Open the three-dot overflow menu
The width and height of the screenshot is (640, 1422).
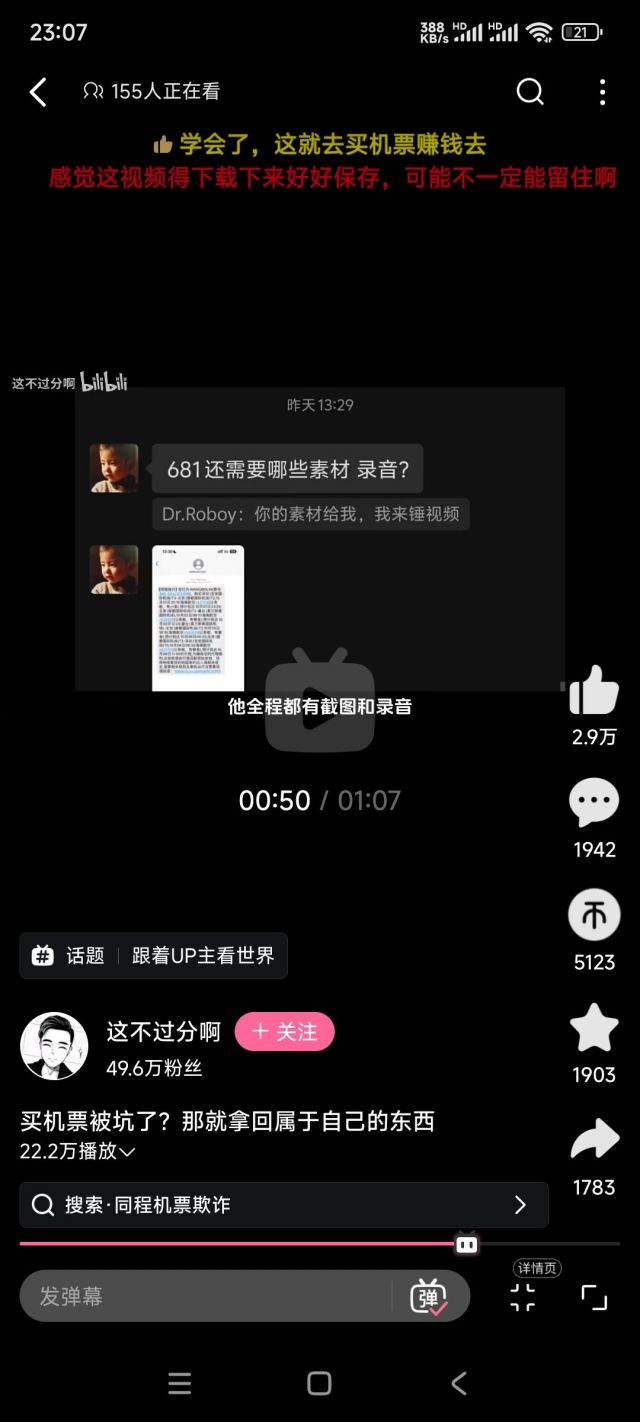602,92
